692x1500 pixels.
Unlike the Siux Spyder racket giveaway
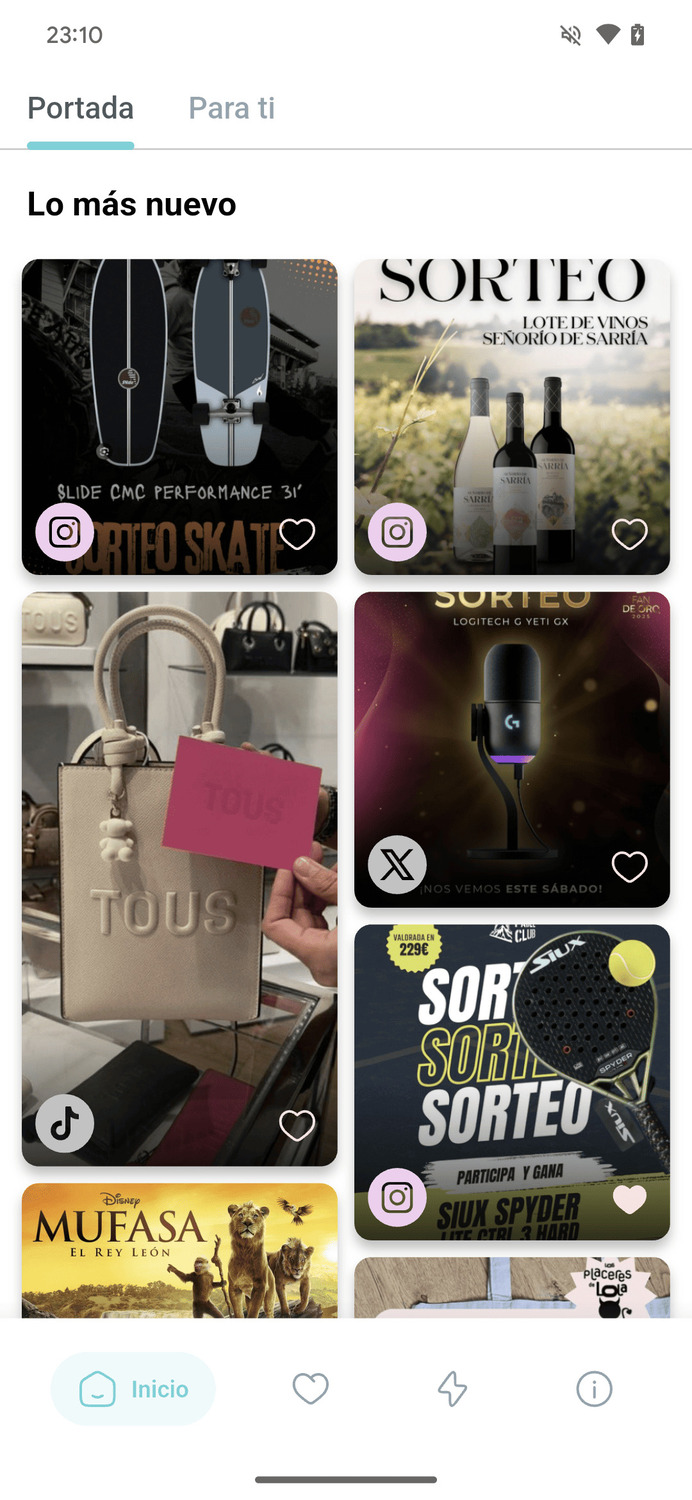tap(629, 1198)
